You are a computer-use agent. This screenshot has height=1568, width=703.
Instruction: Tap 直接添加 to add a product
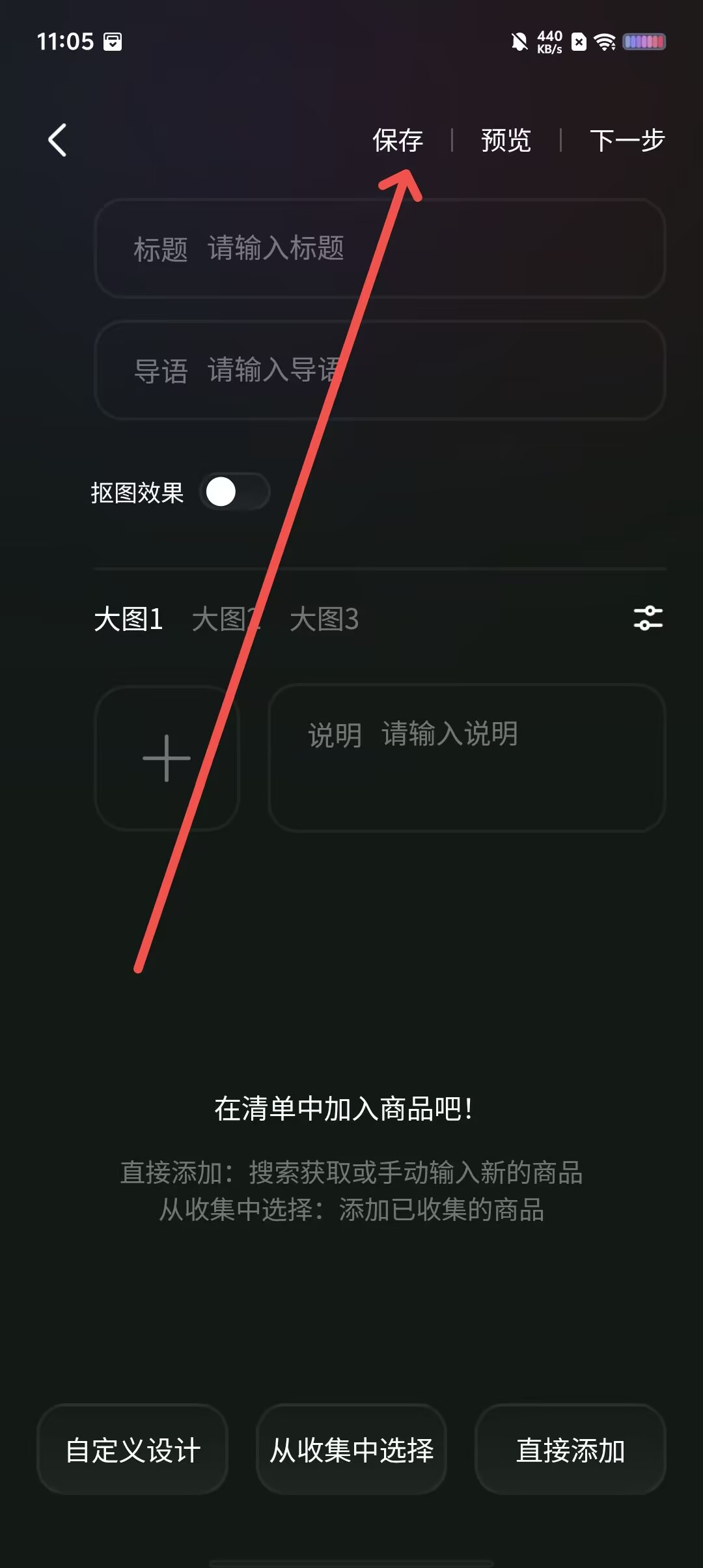[x=570, y=1449]
